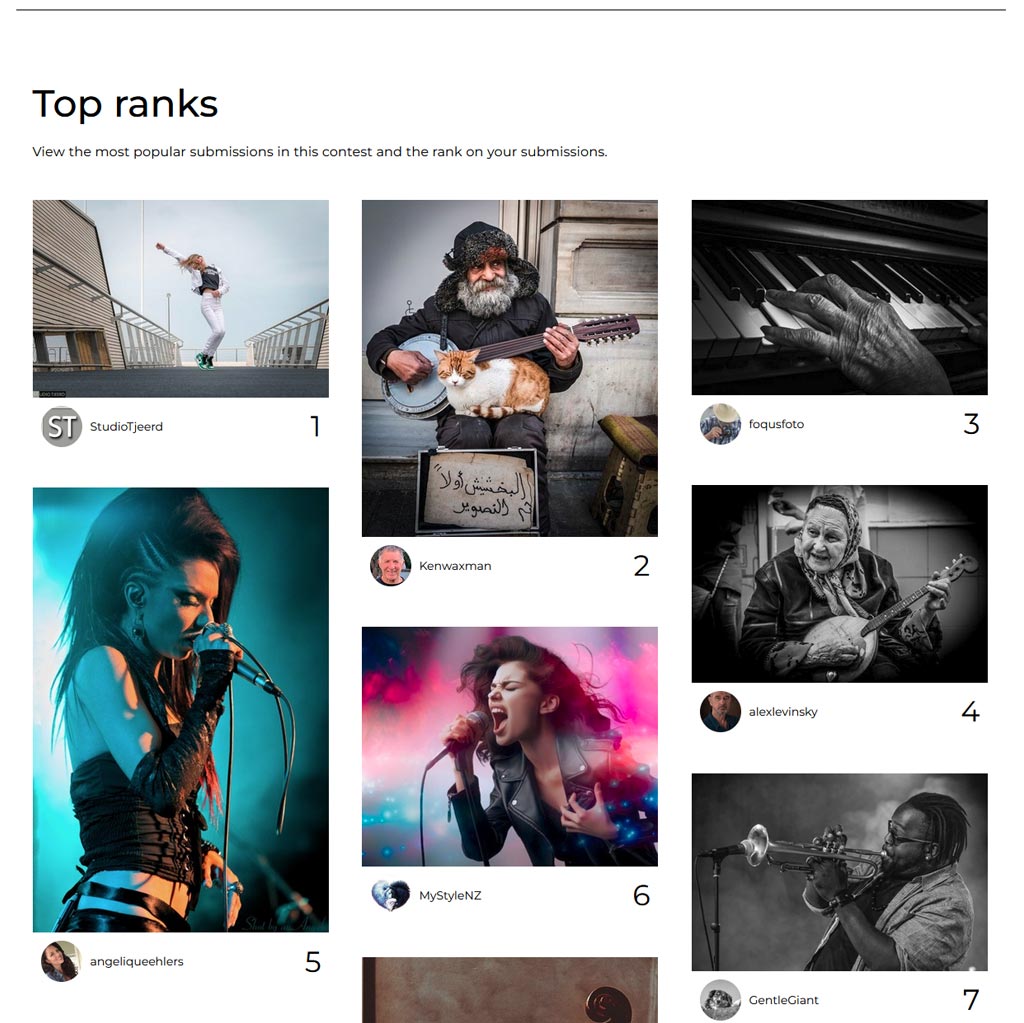The width and height of the screenshot is (1024, 1023).
Task: Open alexlevinsky's rank 4 photo
Action: pos(839,584)
